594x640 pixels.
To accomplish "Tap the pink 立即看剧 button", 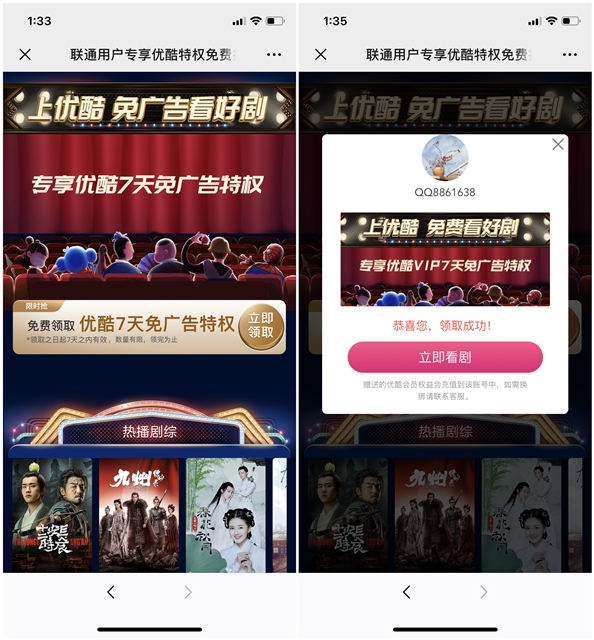I will click(x=445, y=357).
